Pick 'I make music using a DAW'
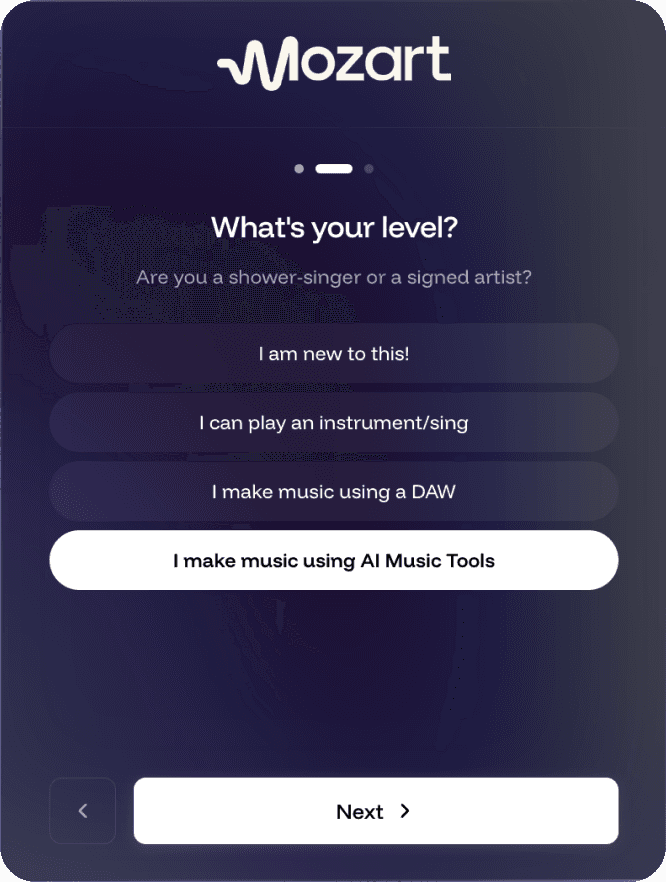Viewport: 666px width, 882px height. click(x=334, y=491)
